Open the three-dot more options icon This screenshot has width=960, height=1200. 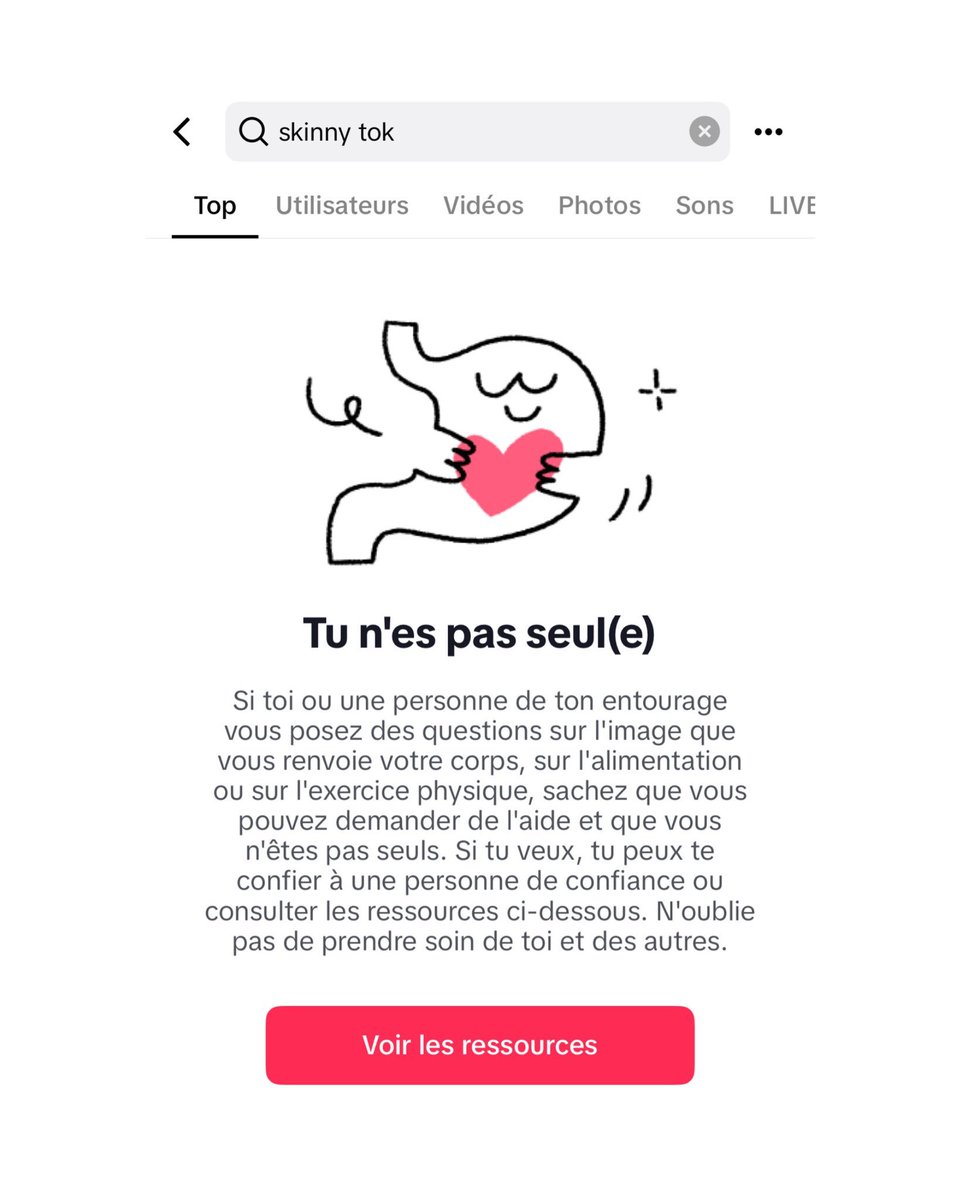click(x=768, y=131)
